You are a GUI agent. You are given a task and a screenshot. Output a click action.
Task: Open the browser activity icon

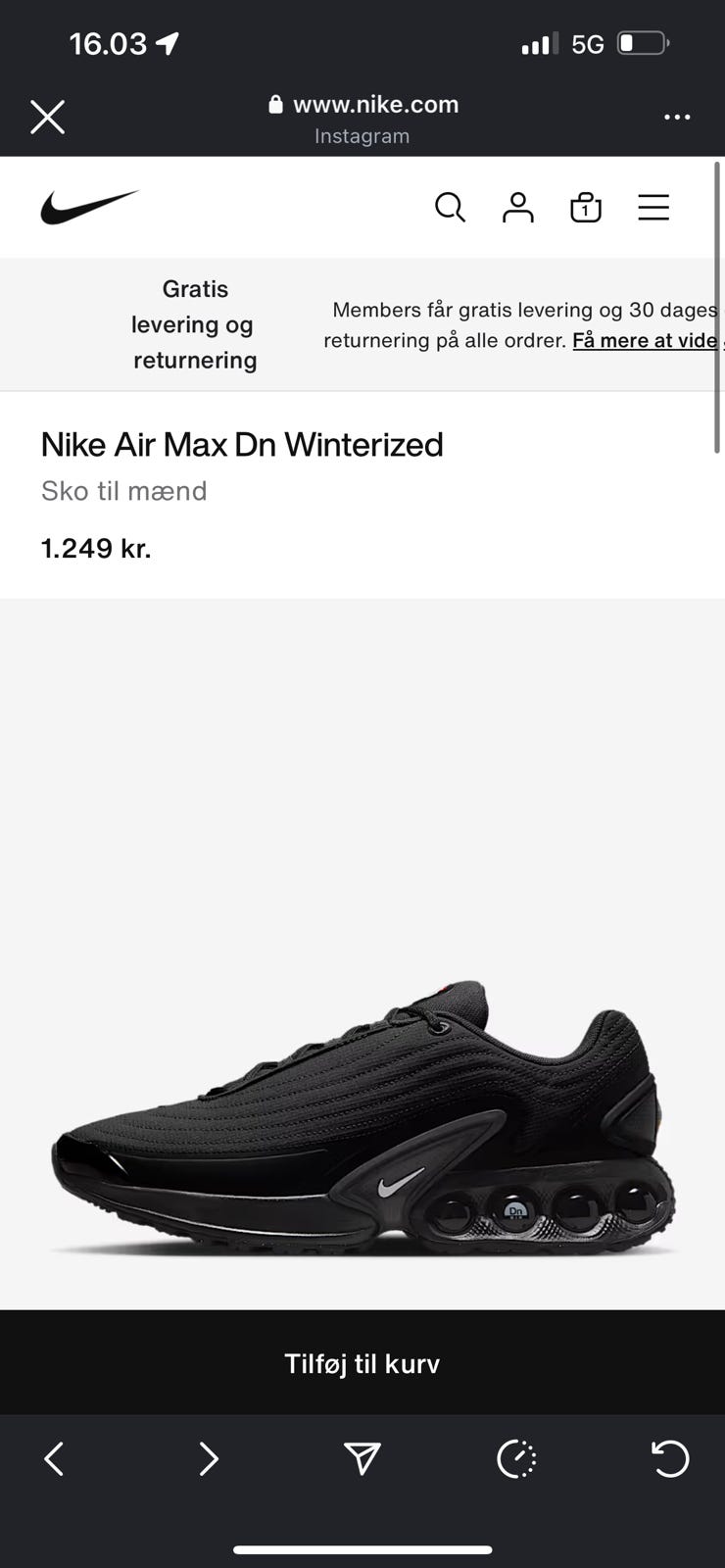(516, 1459)
